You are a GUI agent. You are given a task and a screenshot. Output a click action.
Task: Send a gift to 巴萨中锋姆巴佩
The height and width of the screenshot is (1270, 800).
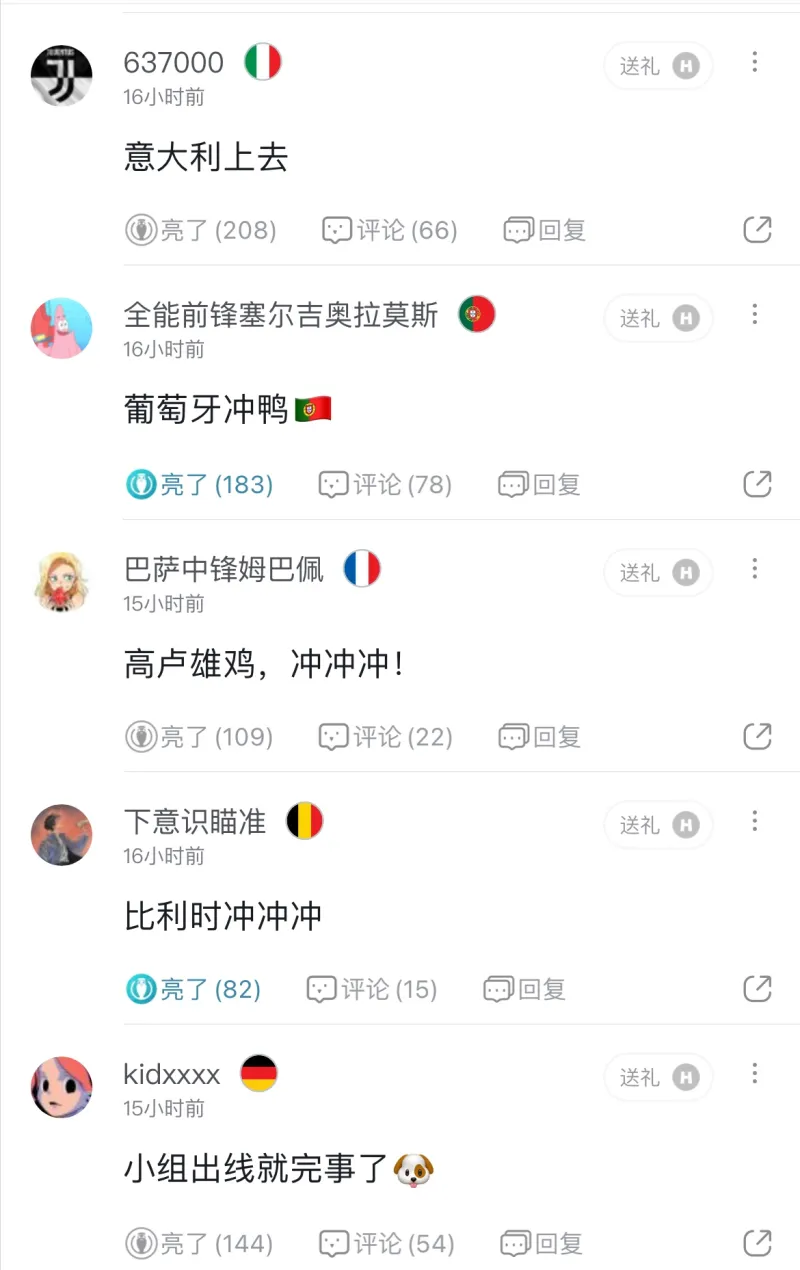tap(657, 572)
